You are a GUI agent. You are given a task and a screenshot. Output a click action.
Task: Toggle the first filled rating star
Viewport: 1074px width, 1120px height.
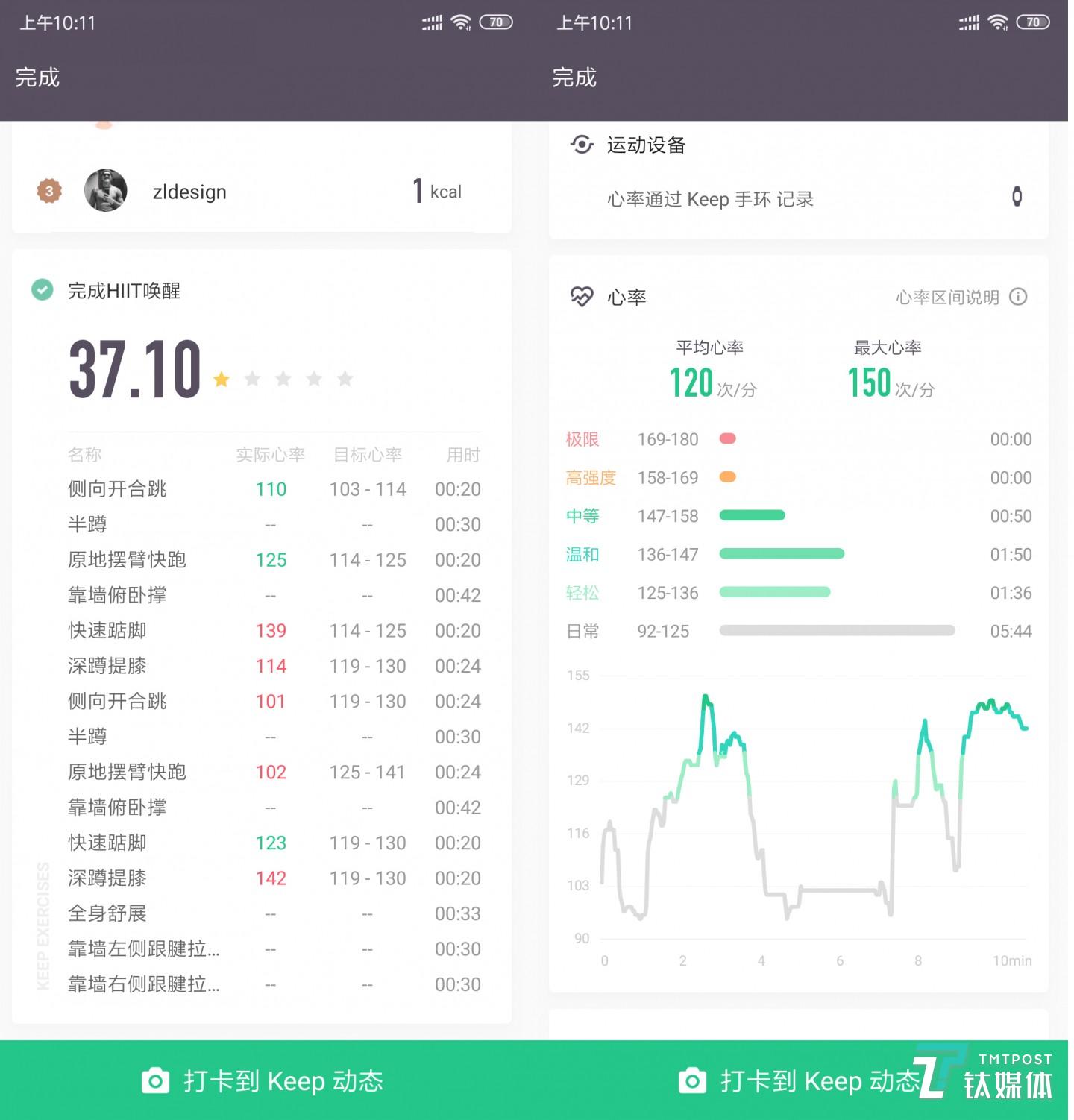(x=222, y=379)
